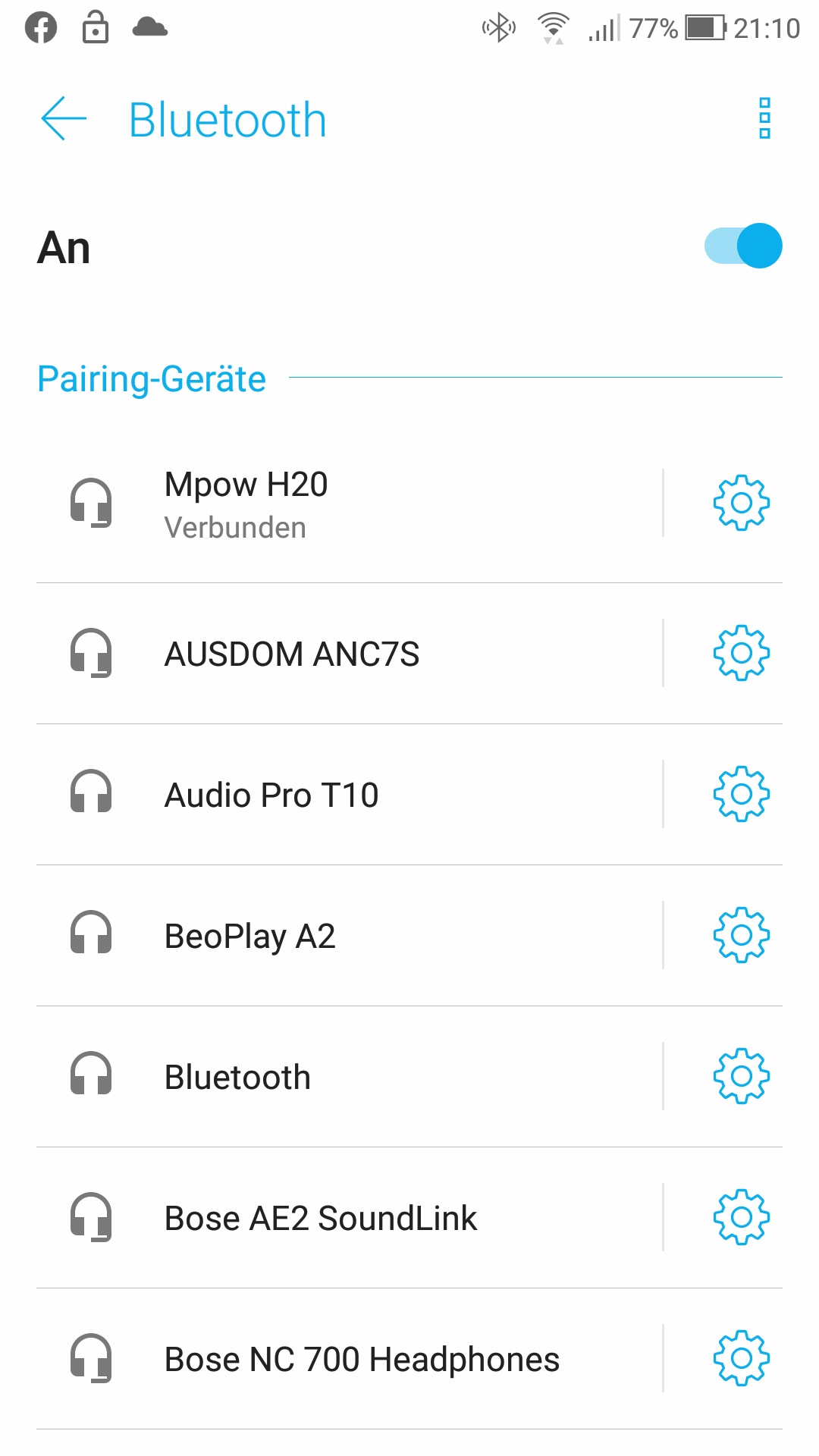Screen dimensions: 819x1456
Task: Open settings gear for Mpow H20
Action: 741,503
